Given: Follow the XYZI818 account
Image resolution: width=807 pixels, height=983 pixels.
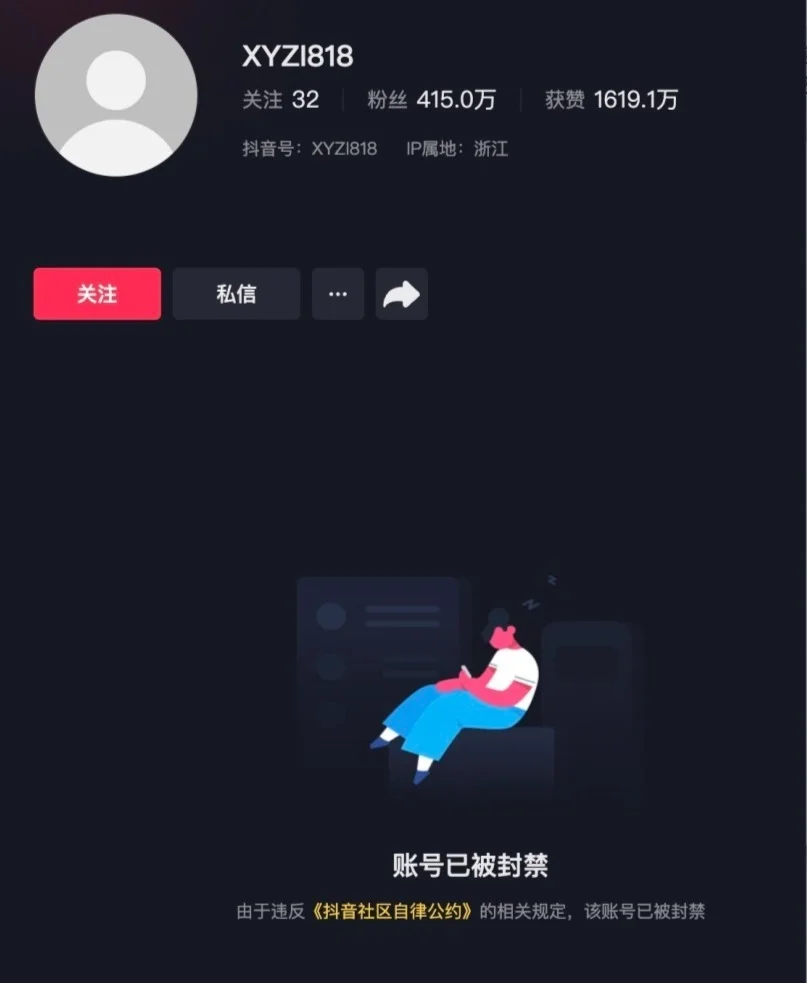Looking at the screenshot, I should pyautogui.click(x=97, y=294).
